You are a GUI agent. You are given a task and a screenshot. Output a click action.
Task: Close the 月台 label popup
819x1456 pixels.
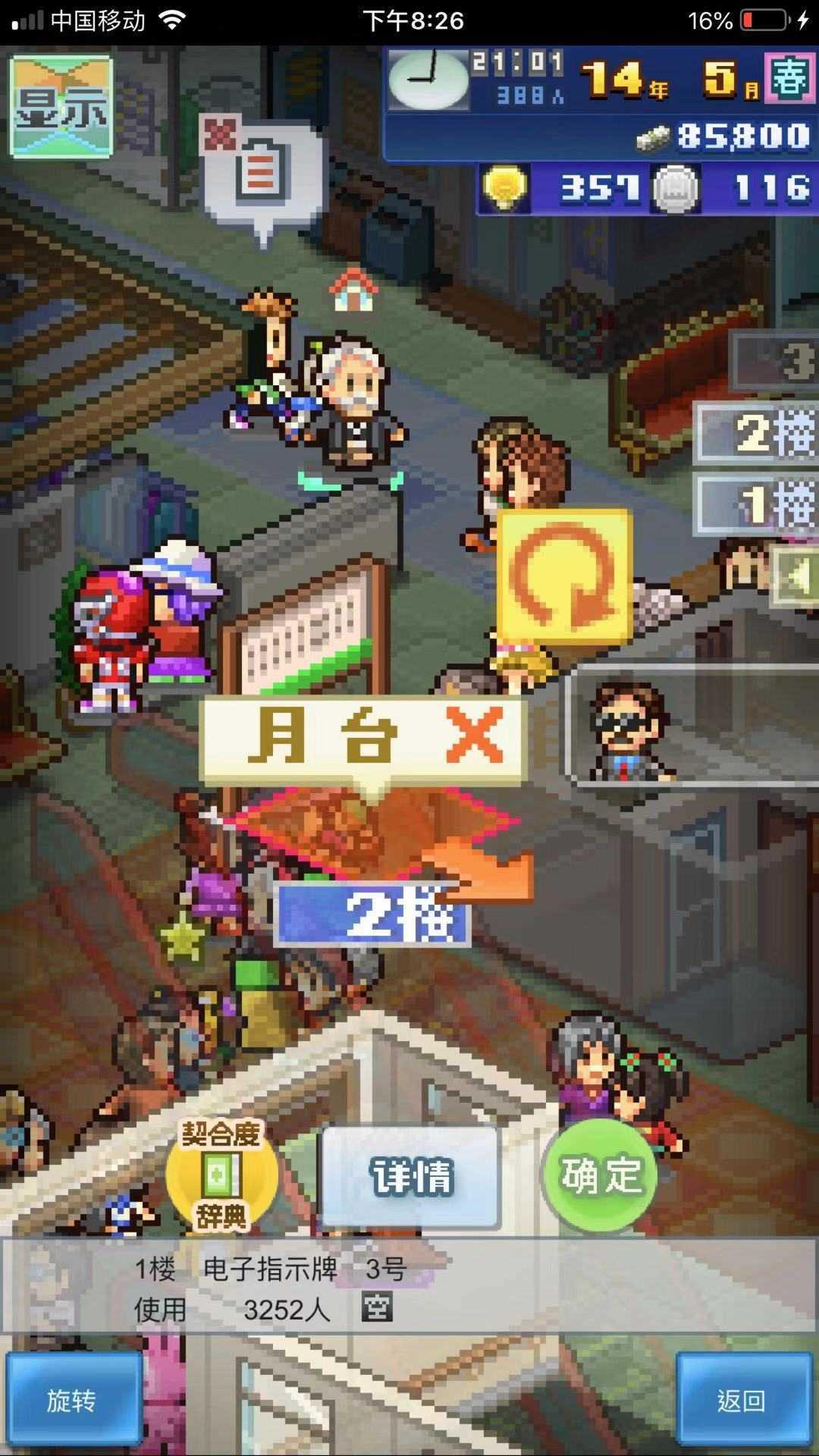475,736
